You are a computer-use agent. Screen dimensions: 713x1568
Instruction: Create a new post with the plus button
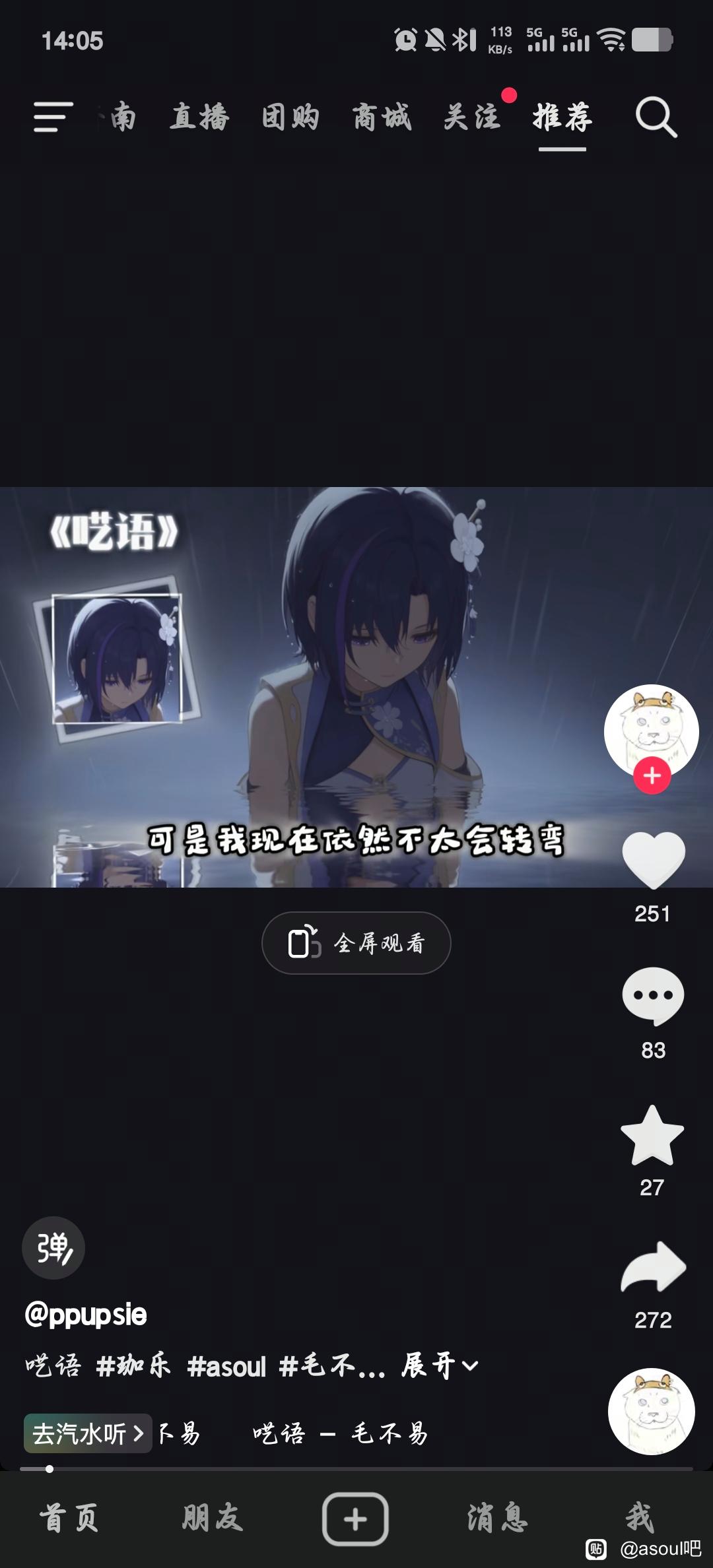point(355,1519)
